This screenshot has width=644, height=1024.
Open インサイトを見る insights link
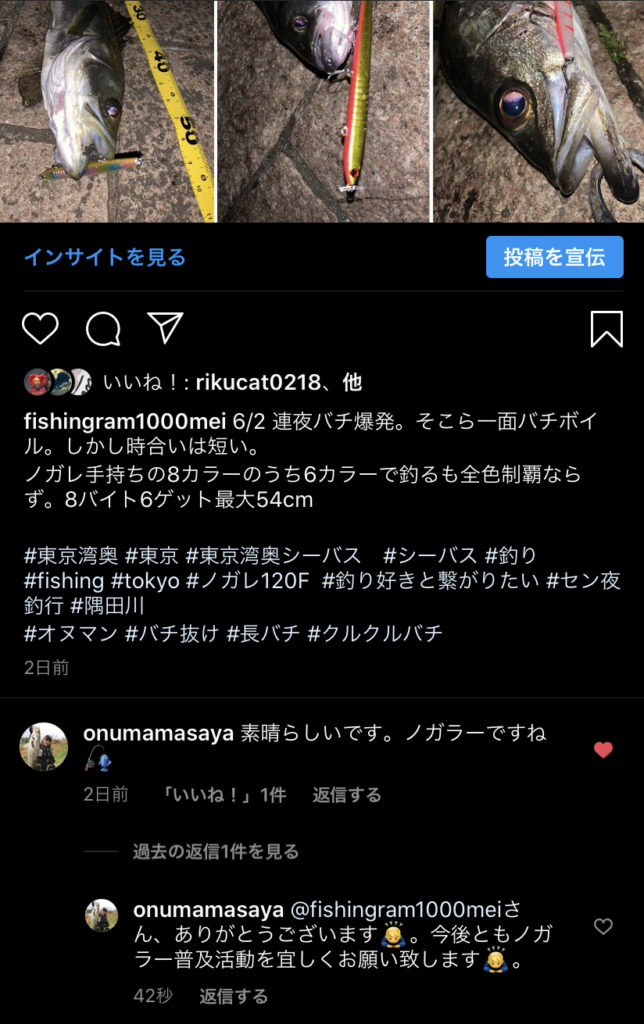[x=105, y=257]
